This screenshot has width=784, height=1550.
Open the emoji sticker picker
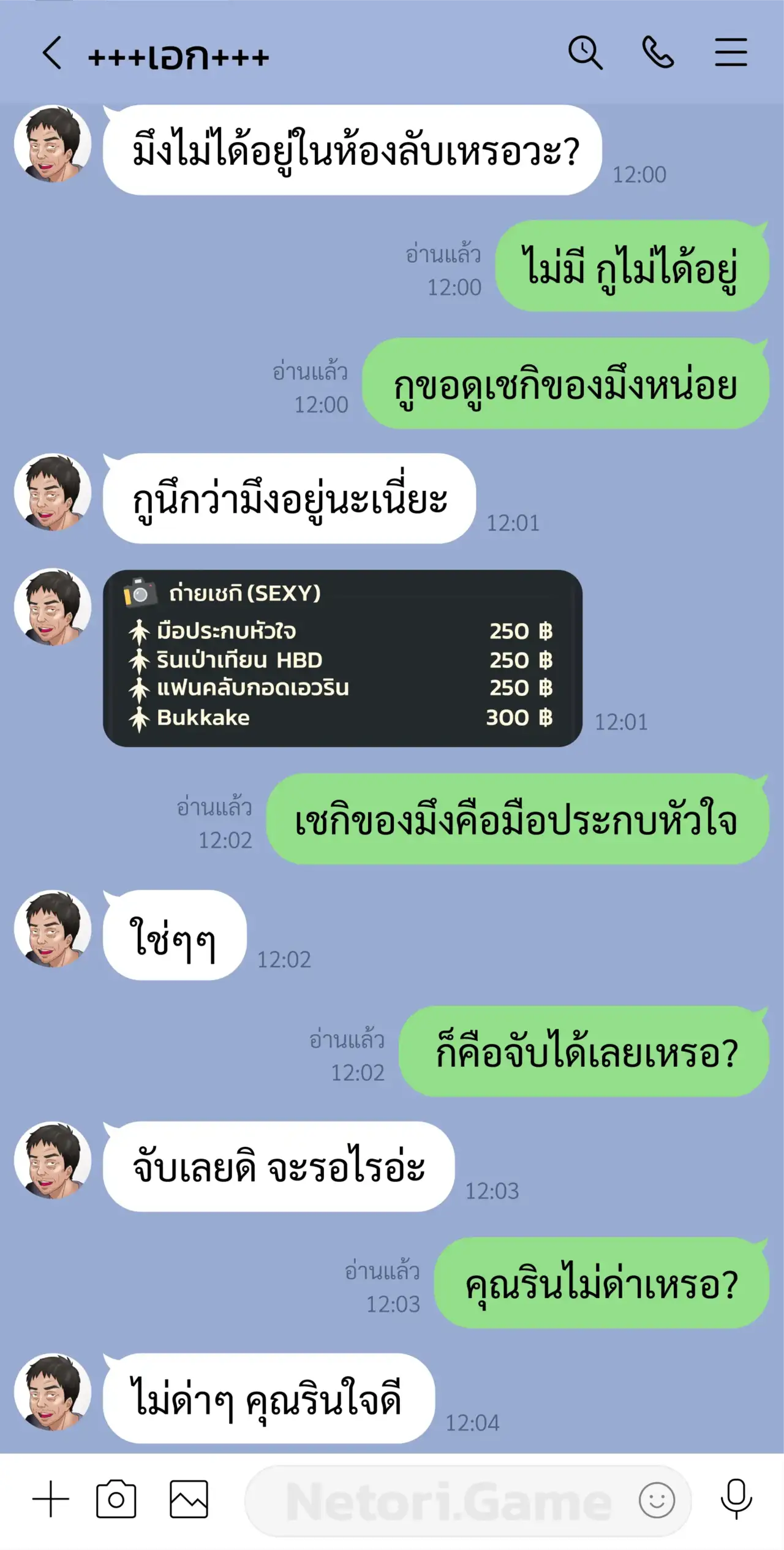point(657,1501)
